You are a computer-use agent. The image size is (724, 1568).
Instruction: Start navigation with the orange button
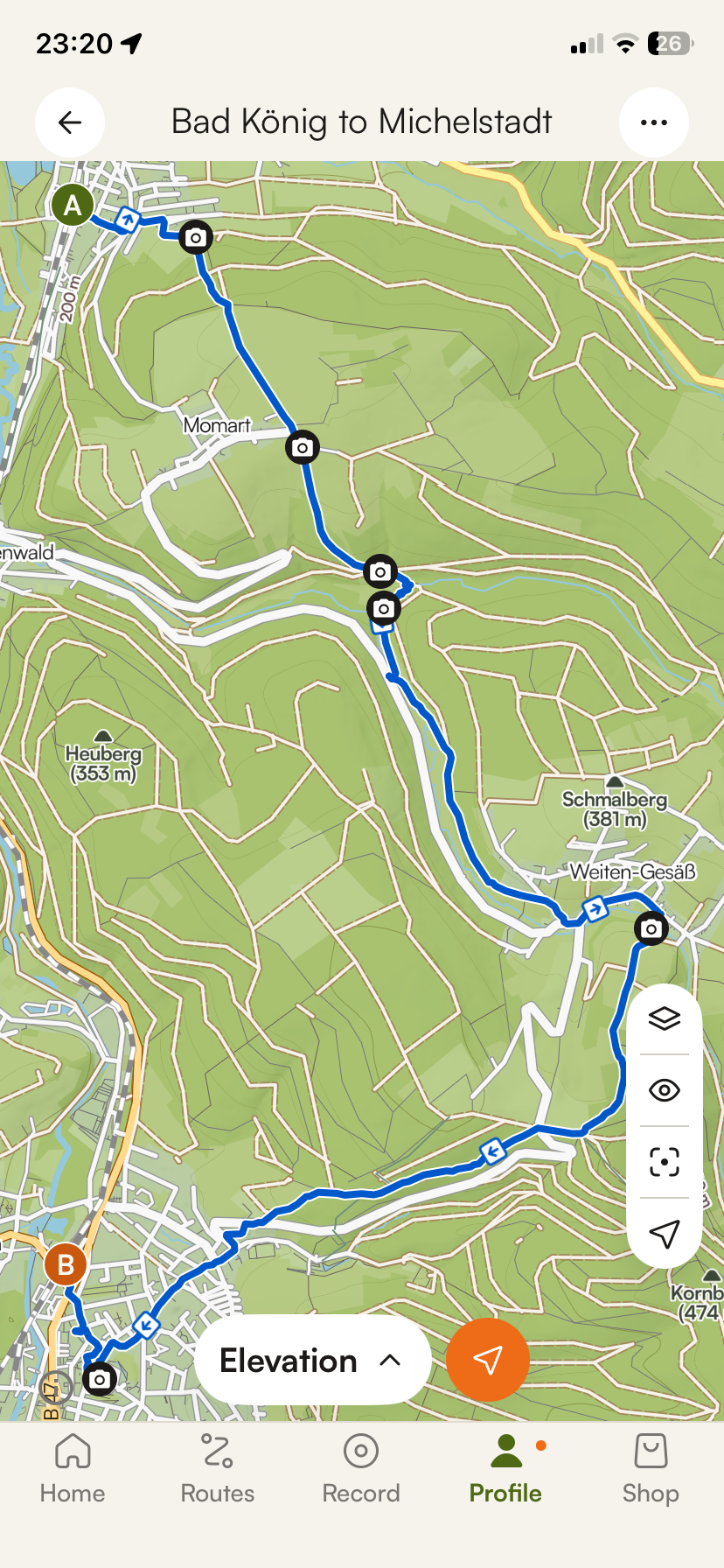(487, 1360)
